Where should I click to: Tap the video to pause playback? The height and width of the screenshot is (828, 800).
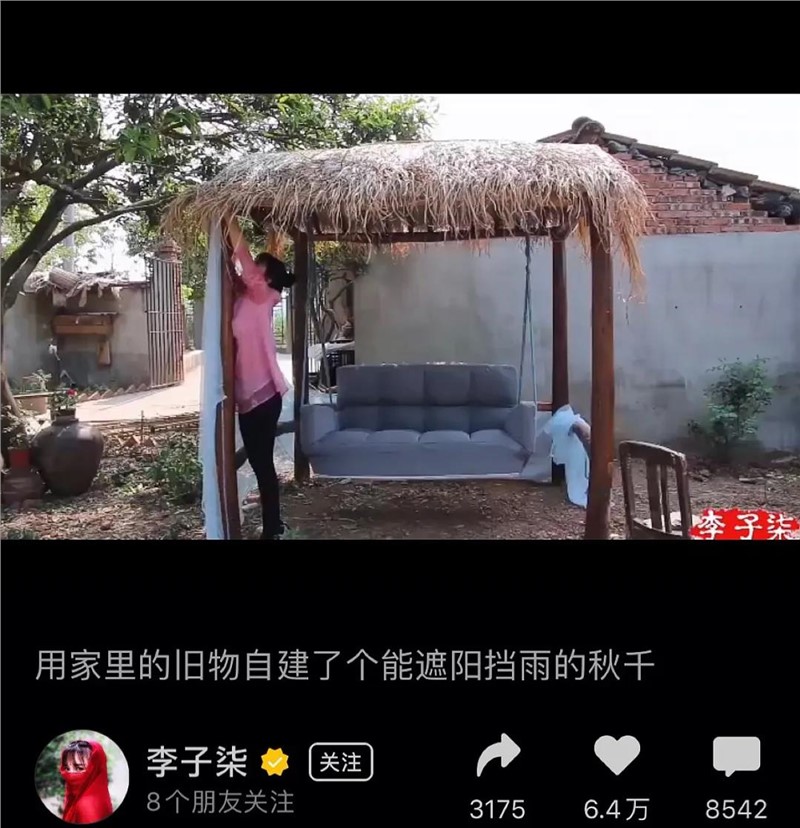(400, 316)
